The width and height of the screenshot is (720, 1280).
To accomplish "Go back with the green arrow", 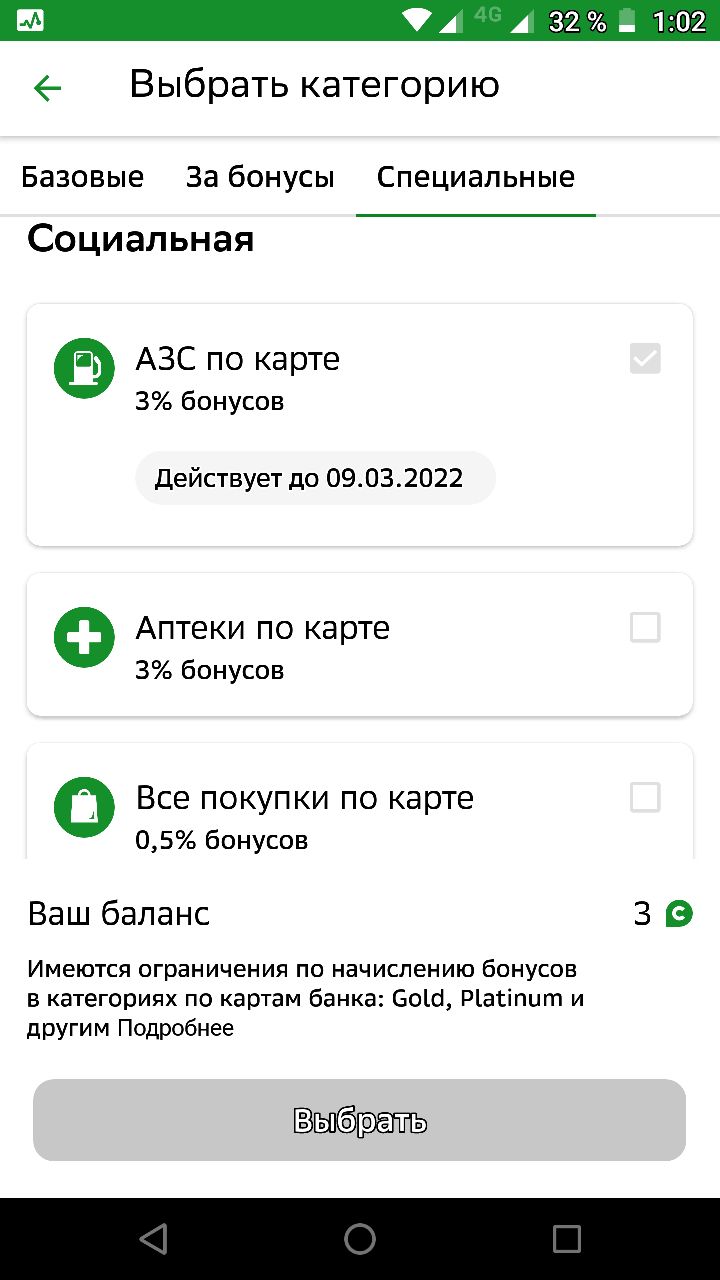I will [47, 88].
